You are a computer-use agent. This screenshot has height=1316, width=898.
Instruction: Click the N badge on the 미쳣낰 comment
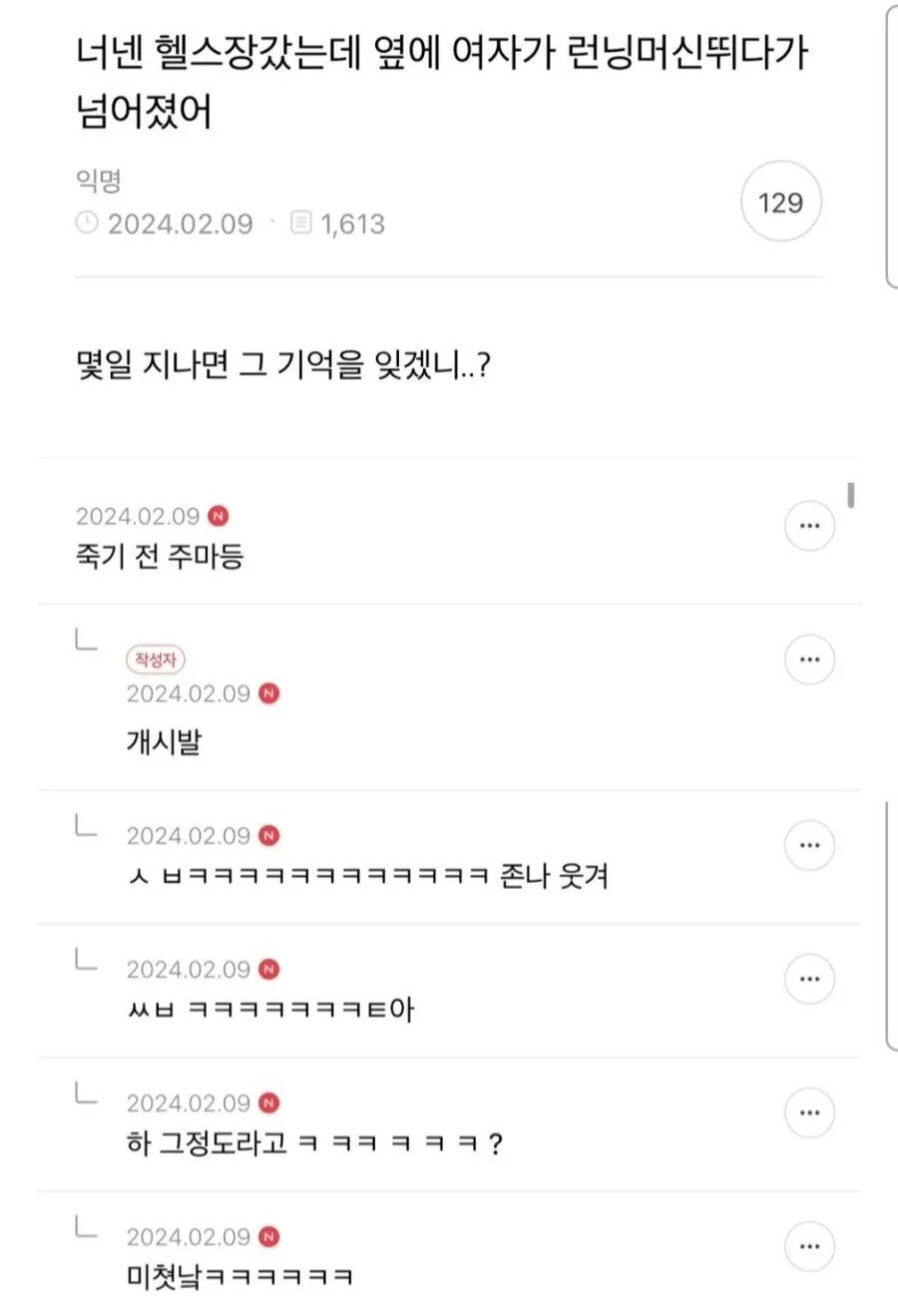click(267, 1237)
